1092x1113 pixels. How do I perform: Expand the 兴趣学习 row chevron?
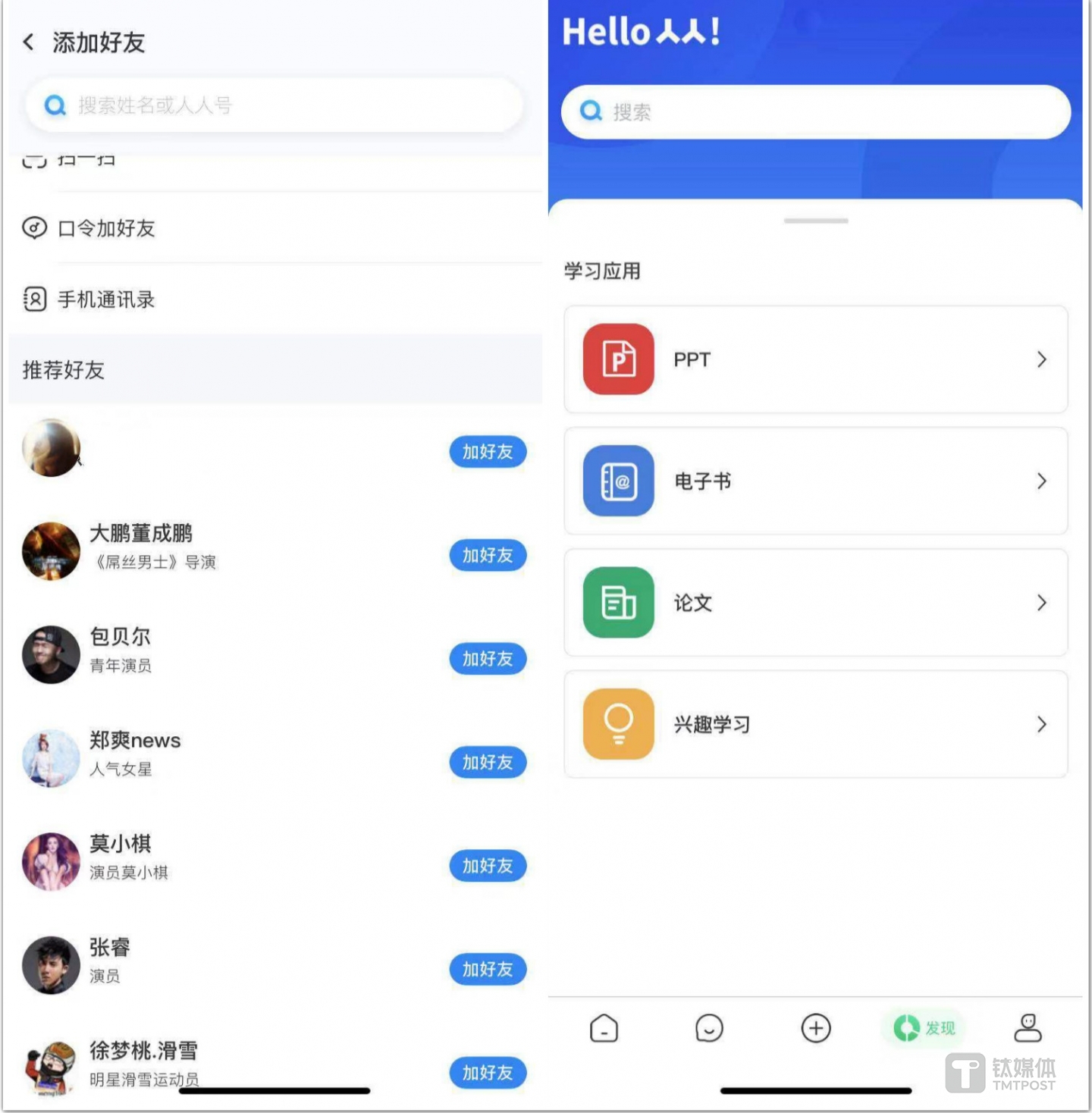coord(1041,724)
